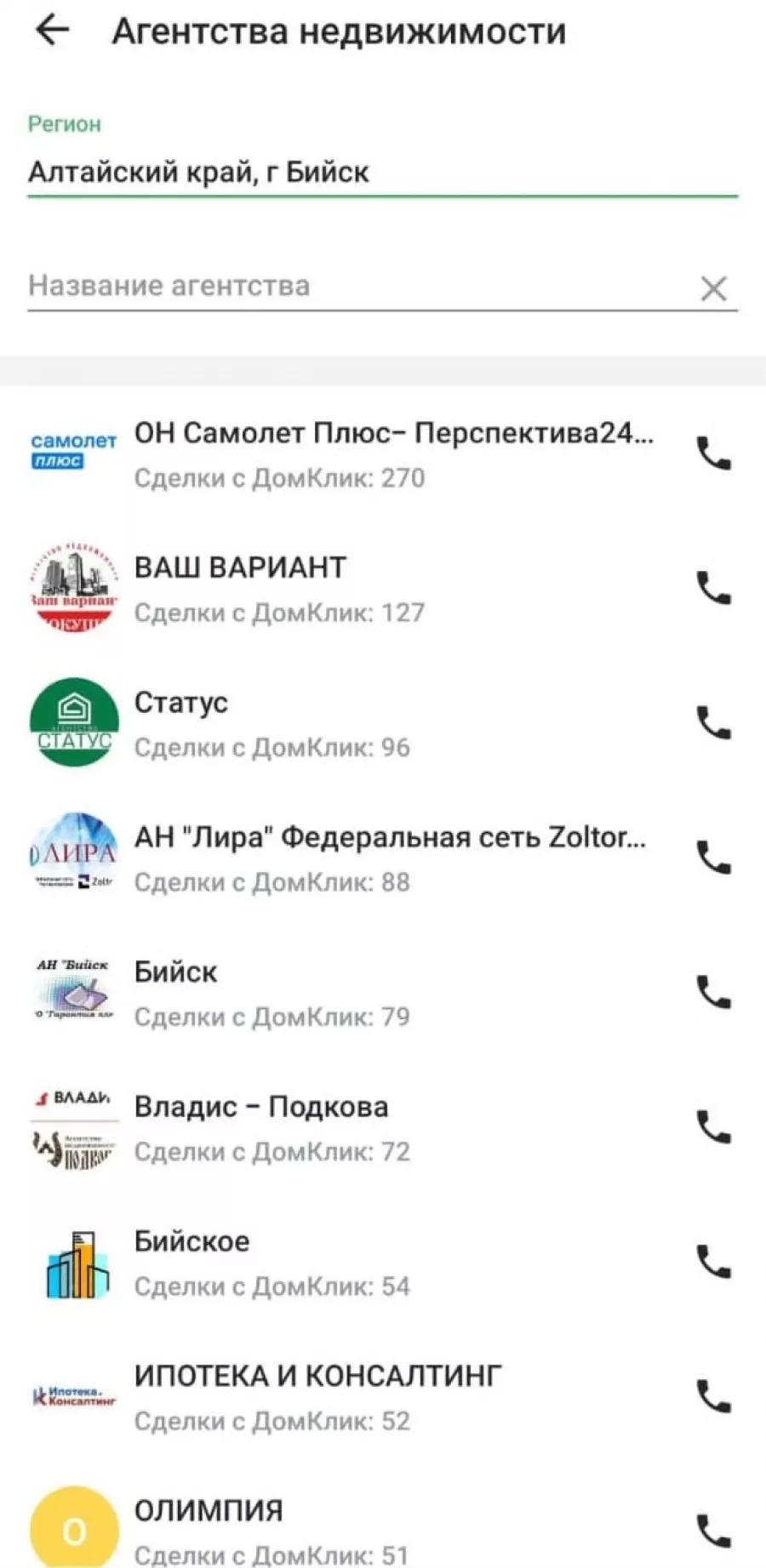Image resolution: width=766 pixels, height=1568 pixels.
Task: Call the ВАШ ВАРИАНТ agency
Action: pyautogui.click(x=713, y=588)
